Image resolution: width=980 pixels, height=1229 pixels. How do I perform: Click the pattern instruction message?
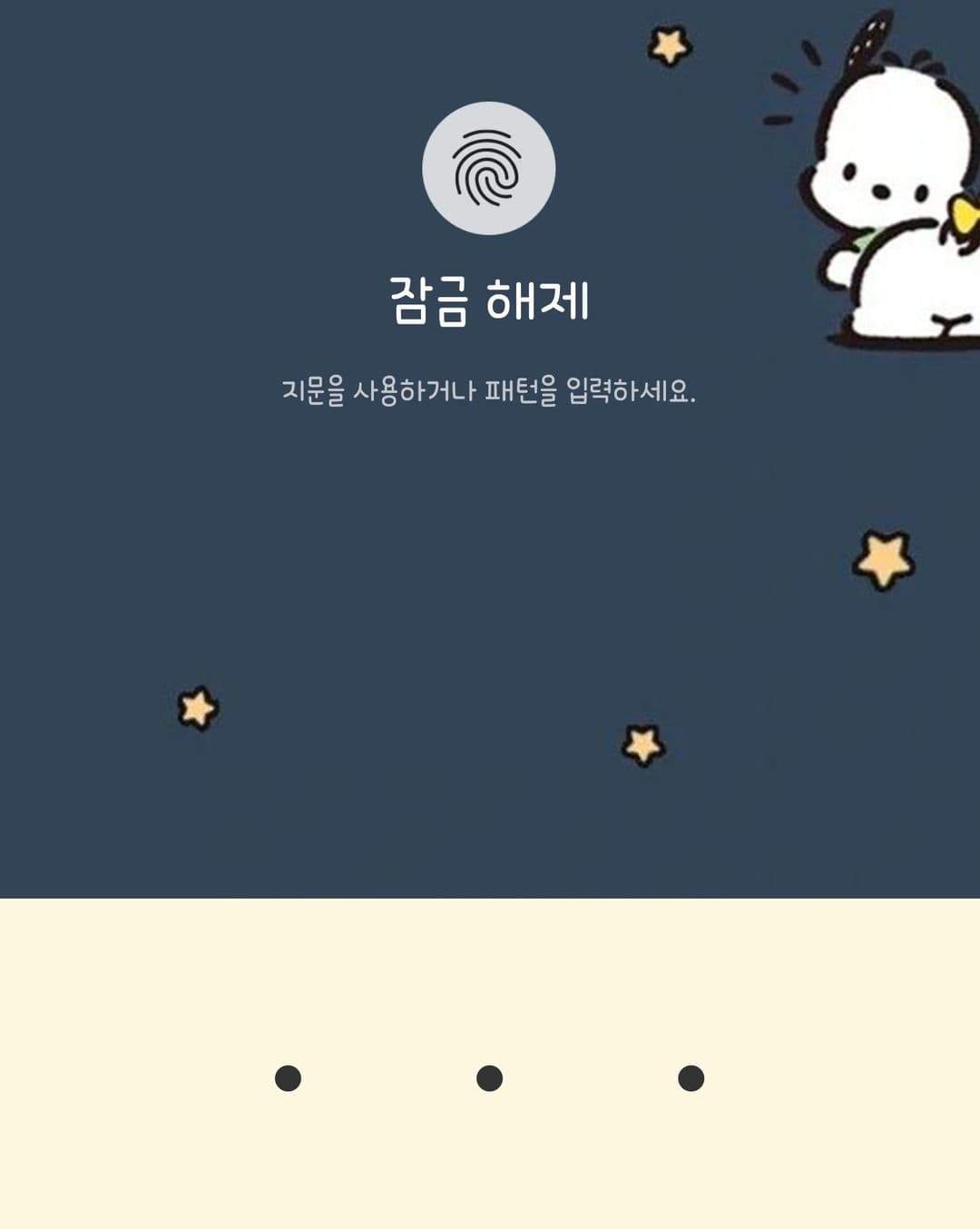coord(490,389)
